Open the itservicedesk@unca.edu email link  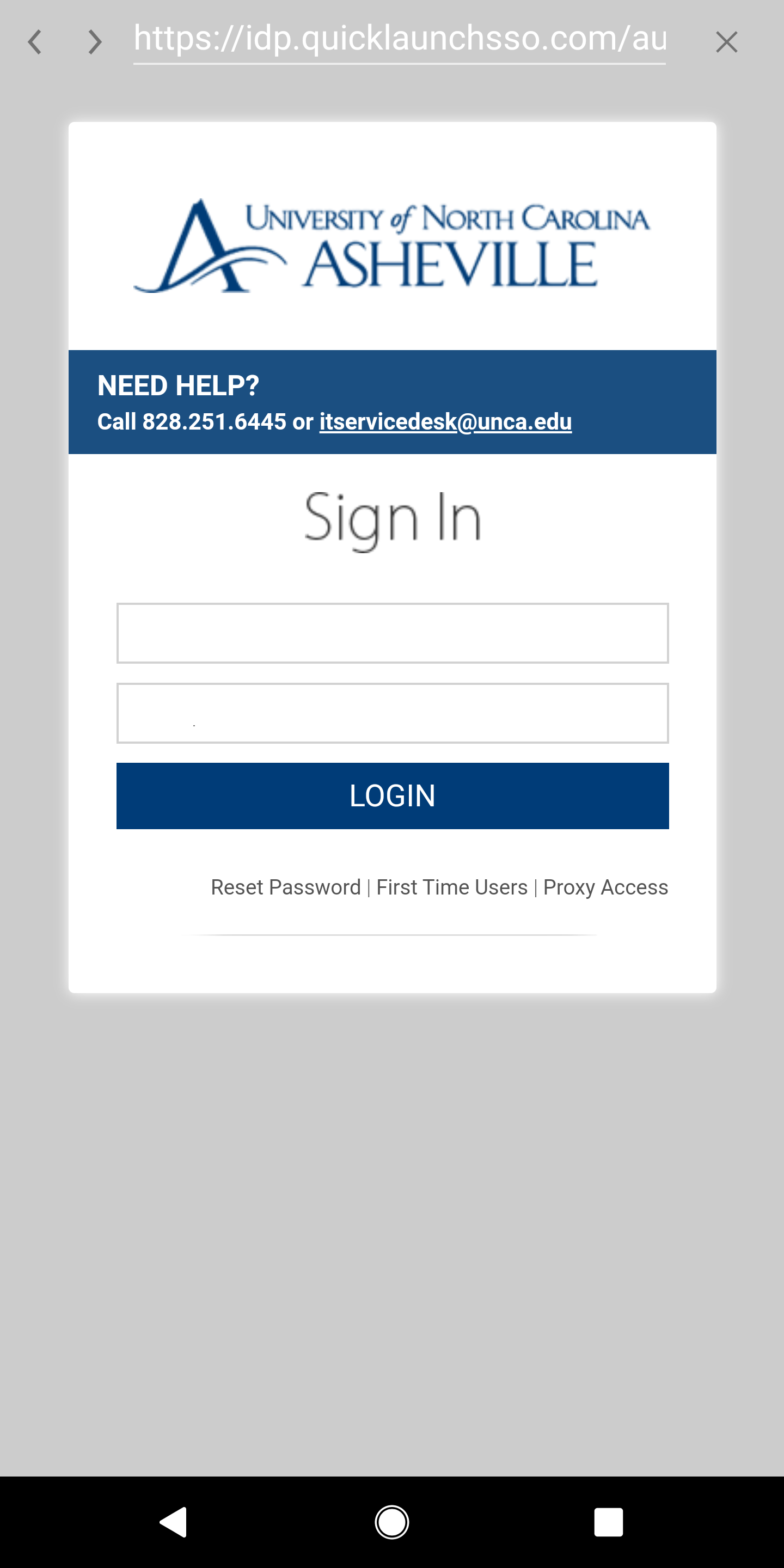[445, 422]
